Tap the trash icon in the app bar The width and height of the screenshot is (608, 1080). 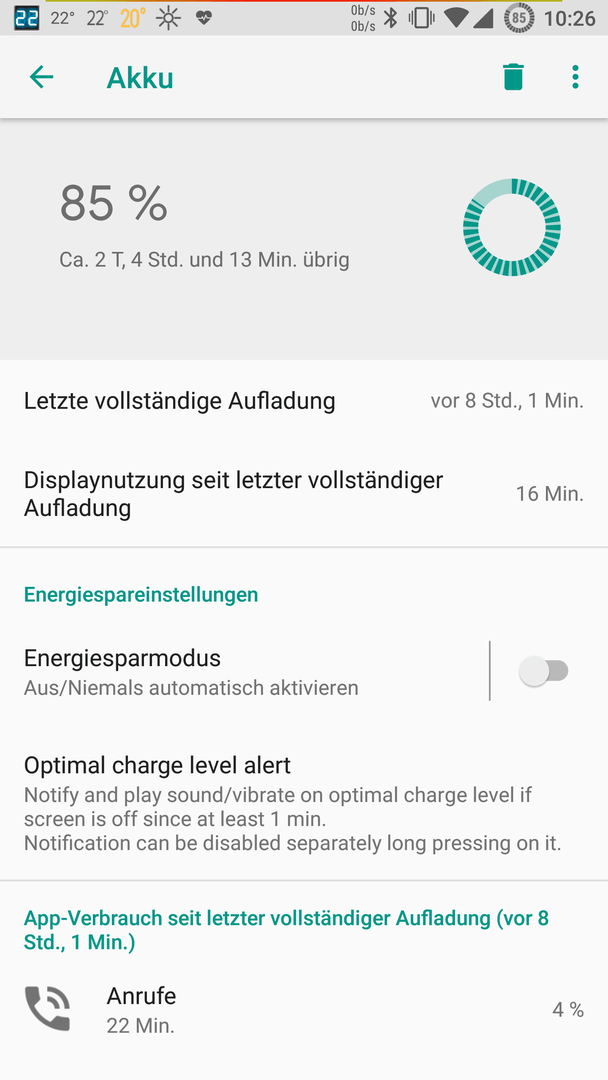click(513, 77)
